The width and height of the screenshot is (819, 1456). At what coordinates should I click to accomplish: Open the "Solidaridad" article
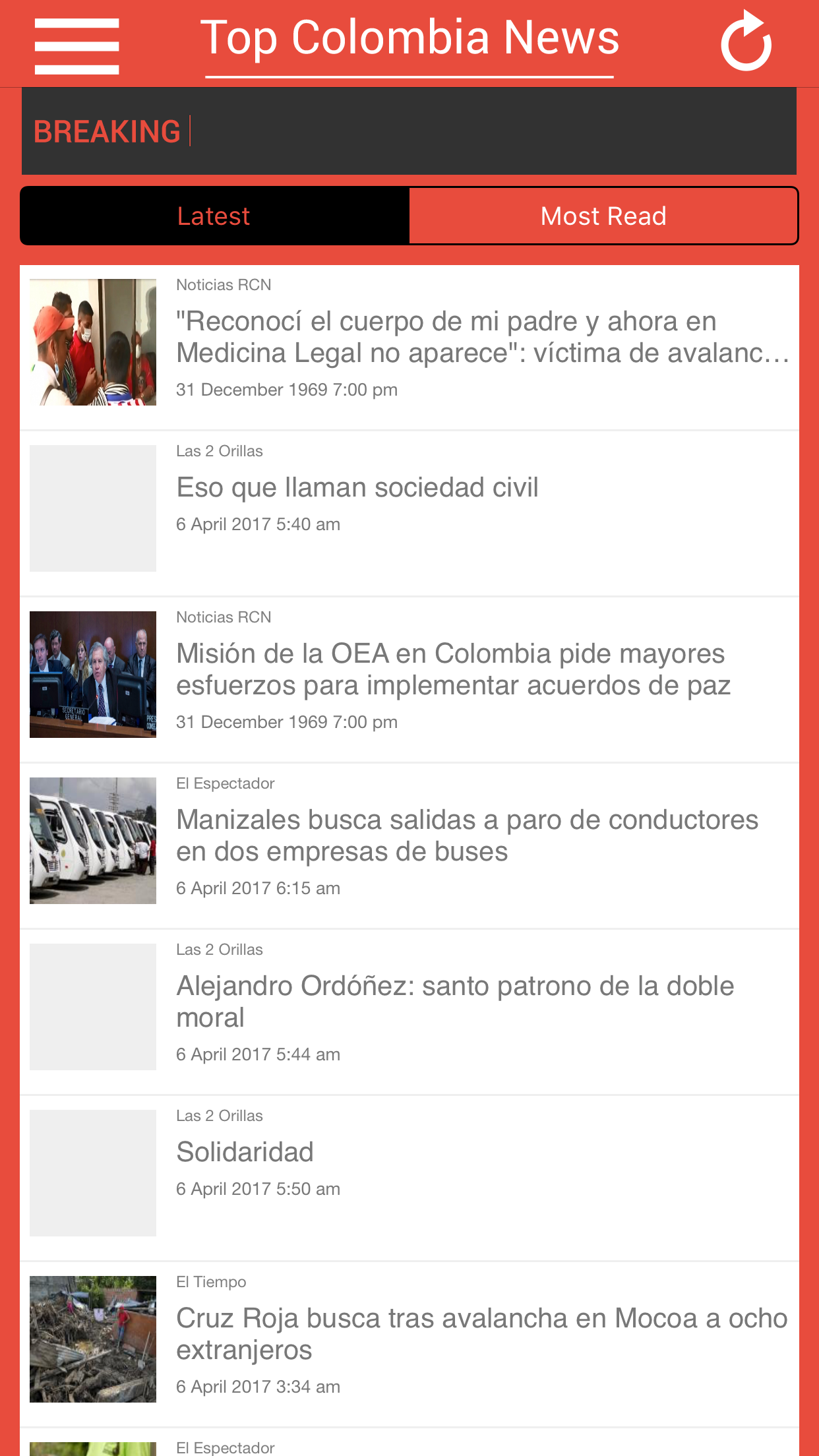click(x=245, y=1151)
